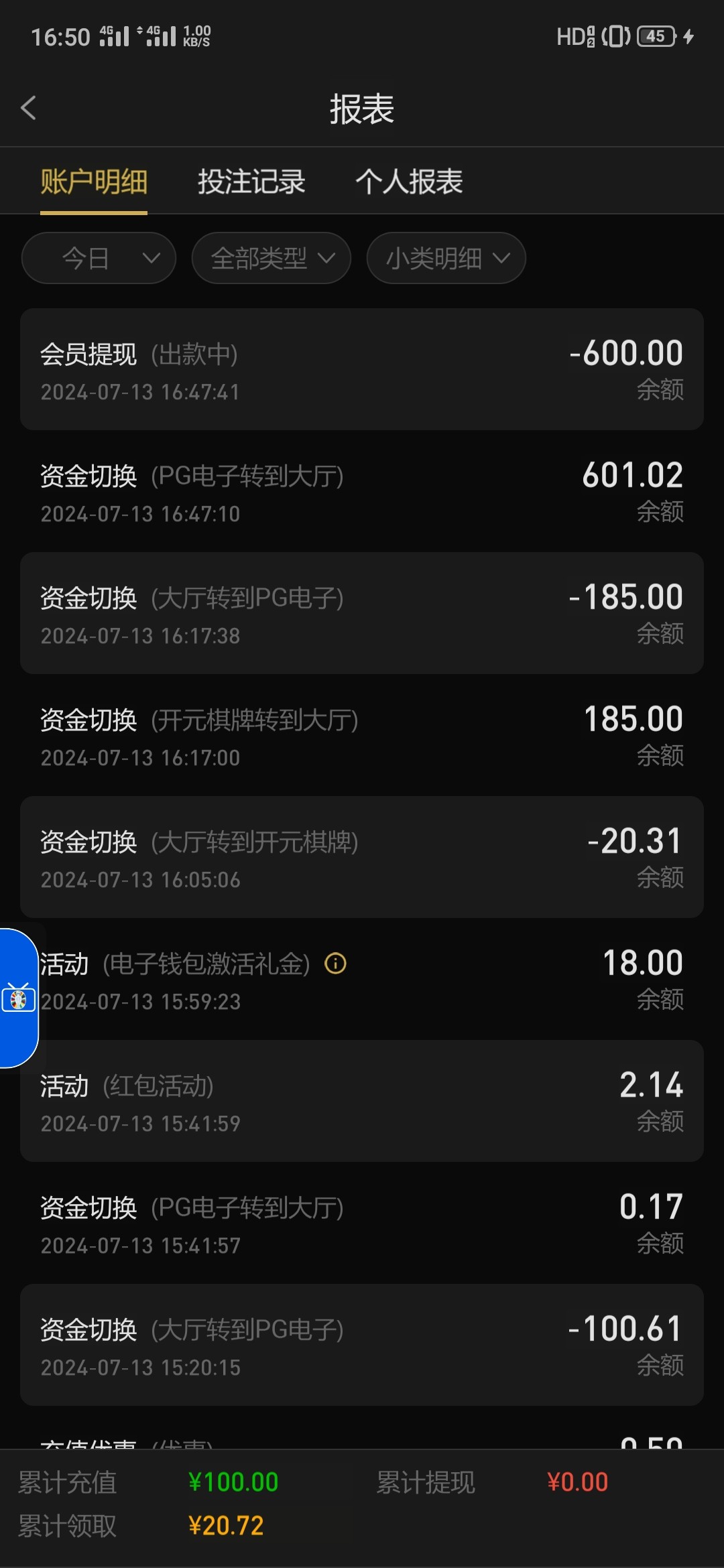Go back from the 报表 page

(28, 108)
